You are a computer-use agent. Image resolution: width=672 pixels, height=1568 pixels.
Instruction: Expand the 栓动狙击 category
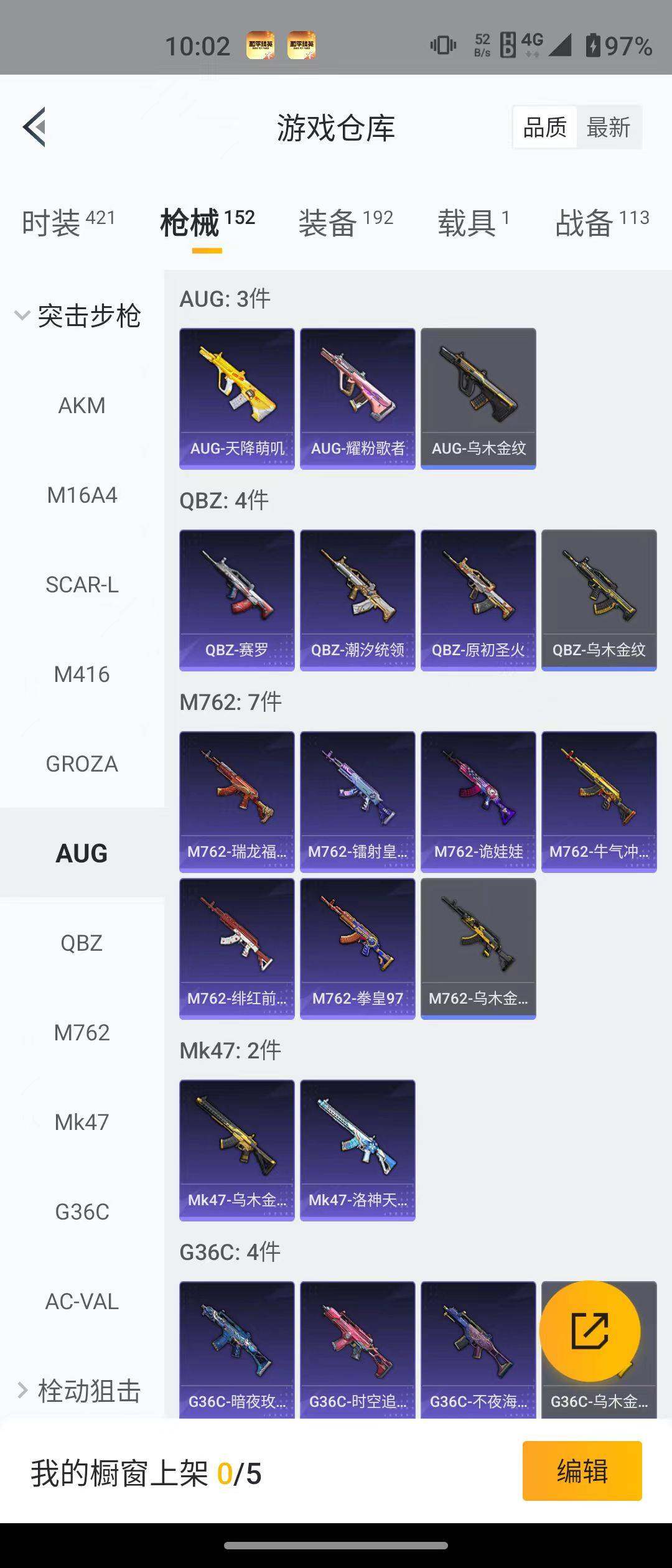point(78,1391)
